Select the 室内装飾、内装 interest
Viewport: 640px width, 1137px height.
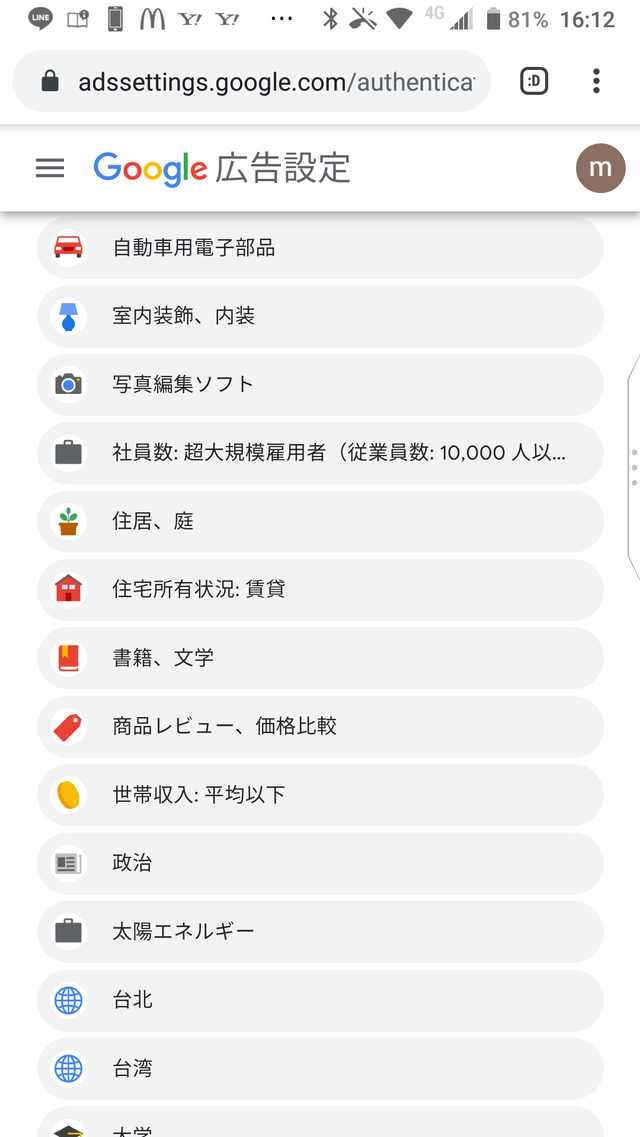coord(320,316)
